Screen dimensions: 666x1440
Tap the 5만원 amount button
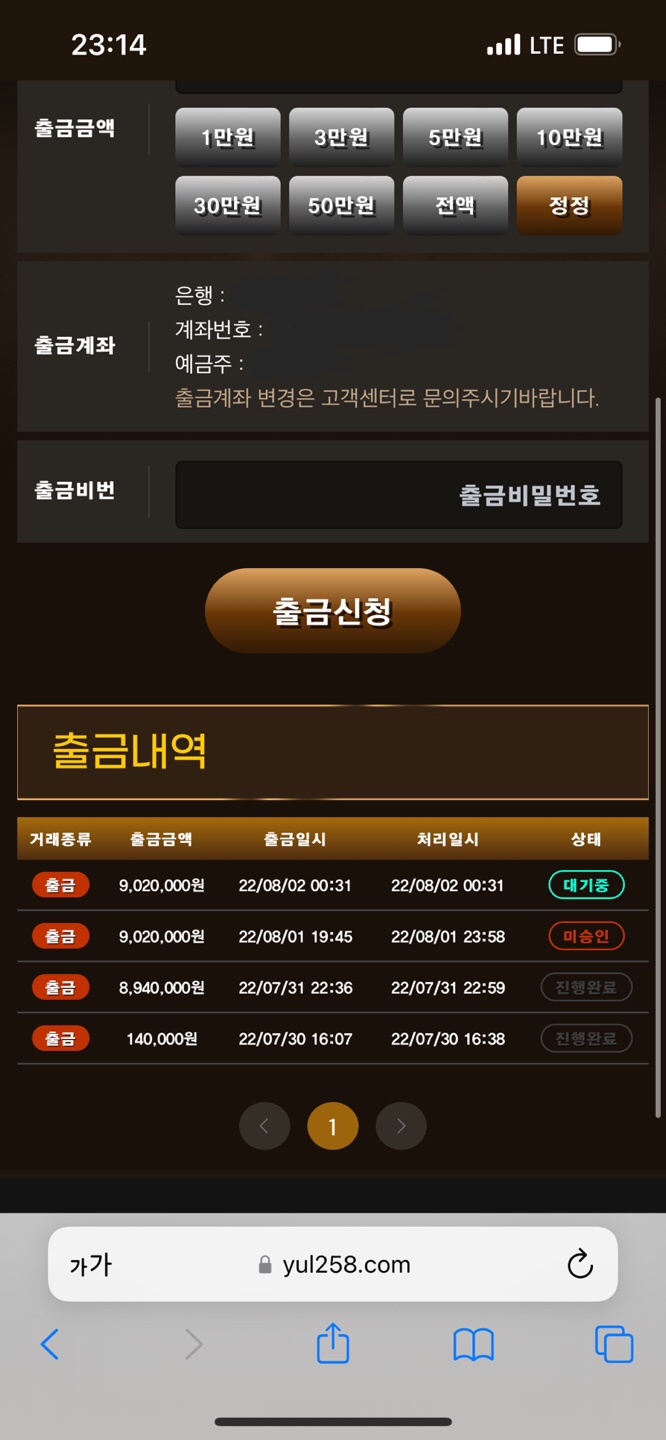point(455,137)
